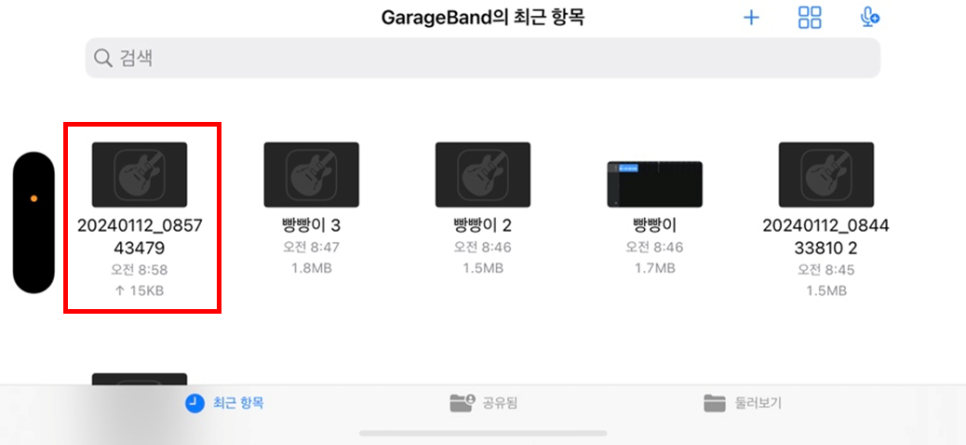Screen dimensions: 966x445
Task: Open the 빵빵이 project at 1.7MB
Action: tap(655, 185)
